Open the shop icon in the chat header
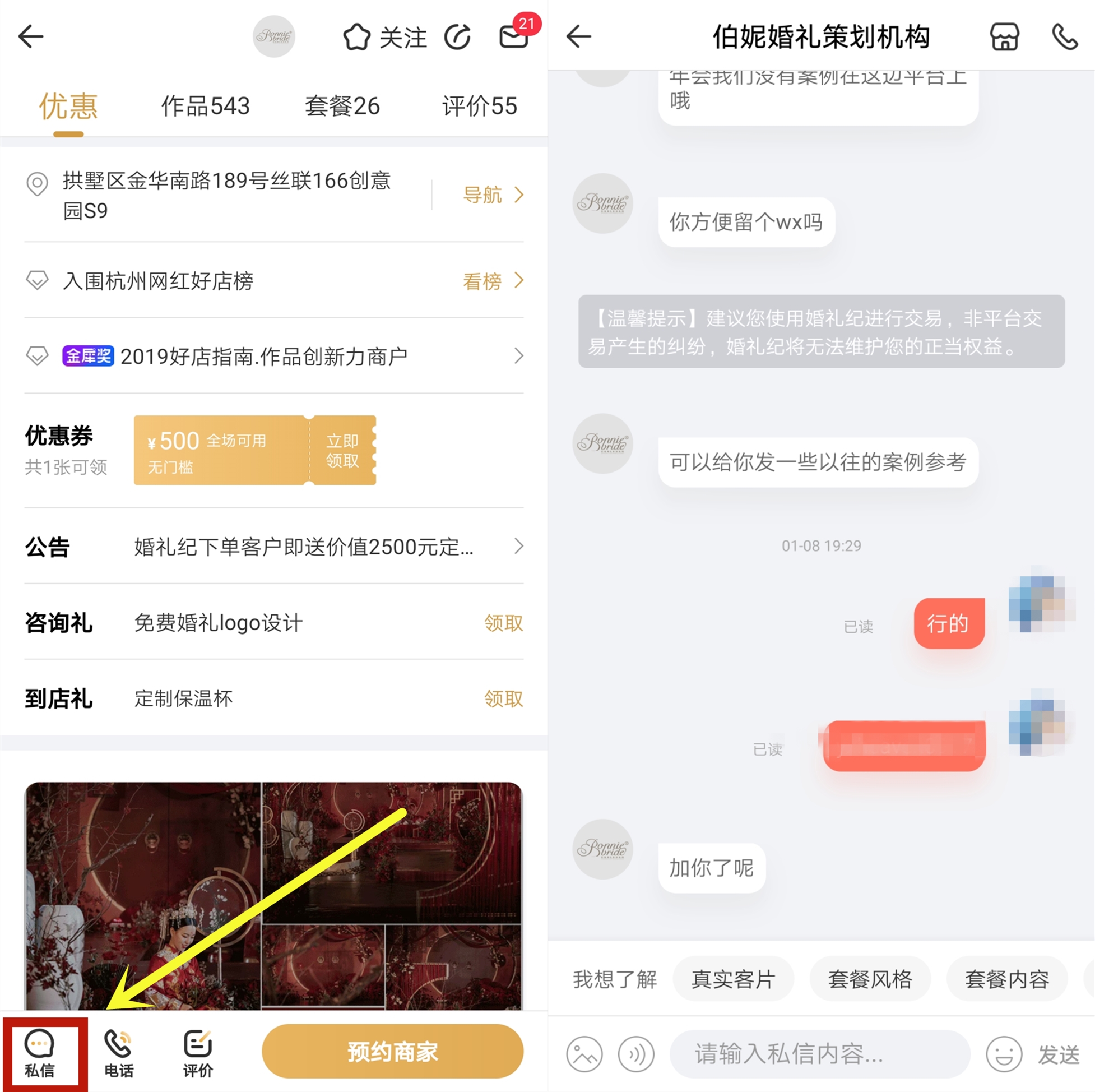This screenshot has height=1092, width=1095. 1004,38
